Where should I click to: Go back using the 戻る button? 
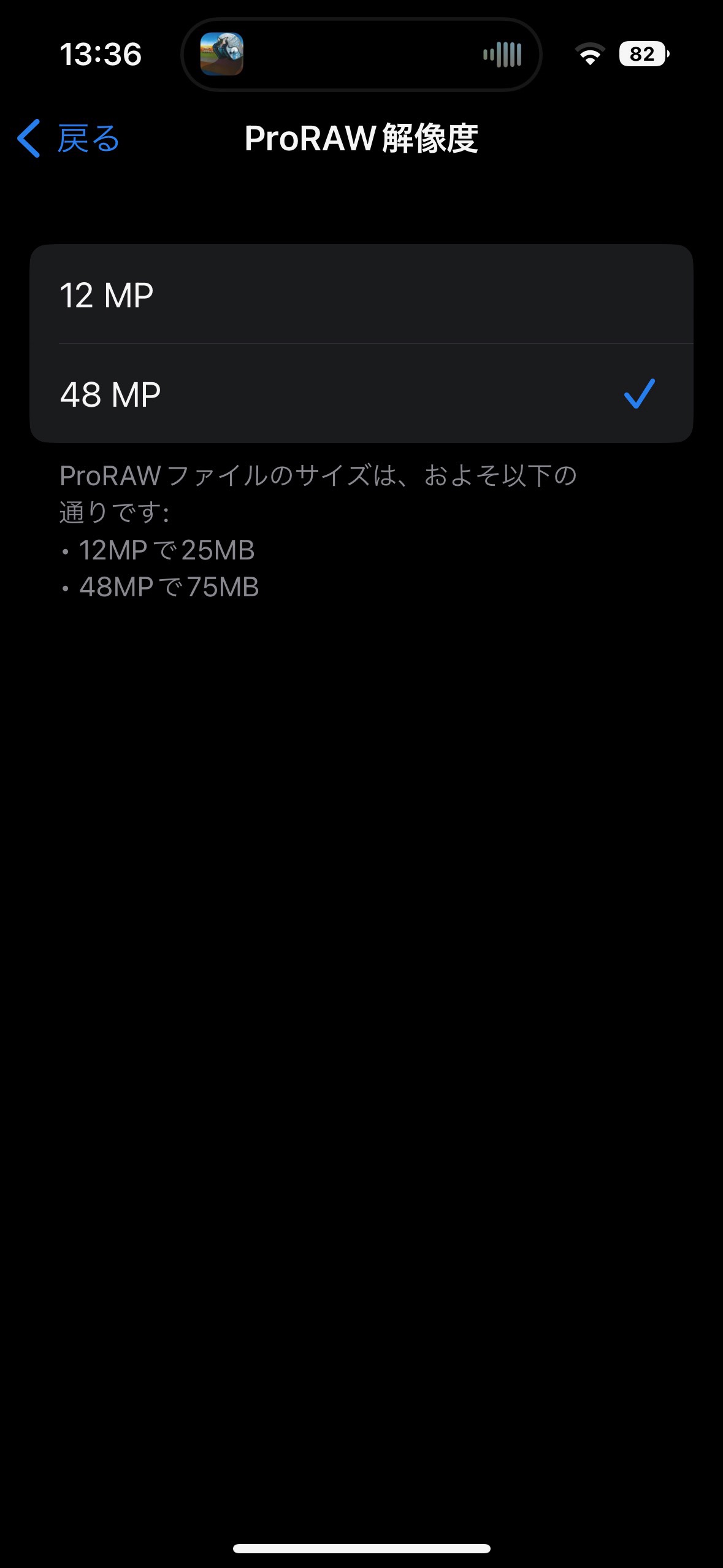(x=67, y=138)
